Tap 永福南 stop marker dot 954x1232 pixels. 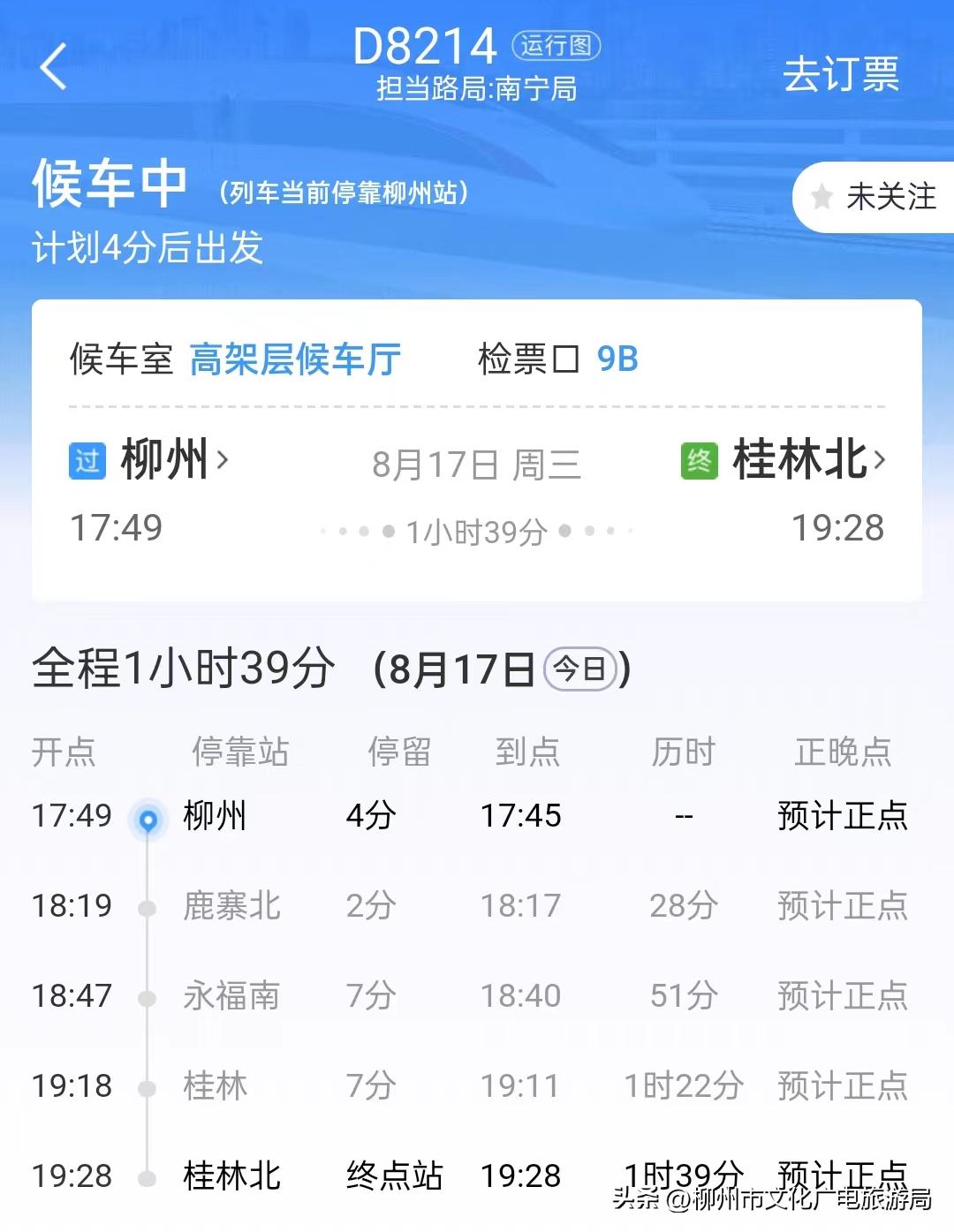pos(148,996)
